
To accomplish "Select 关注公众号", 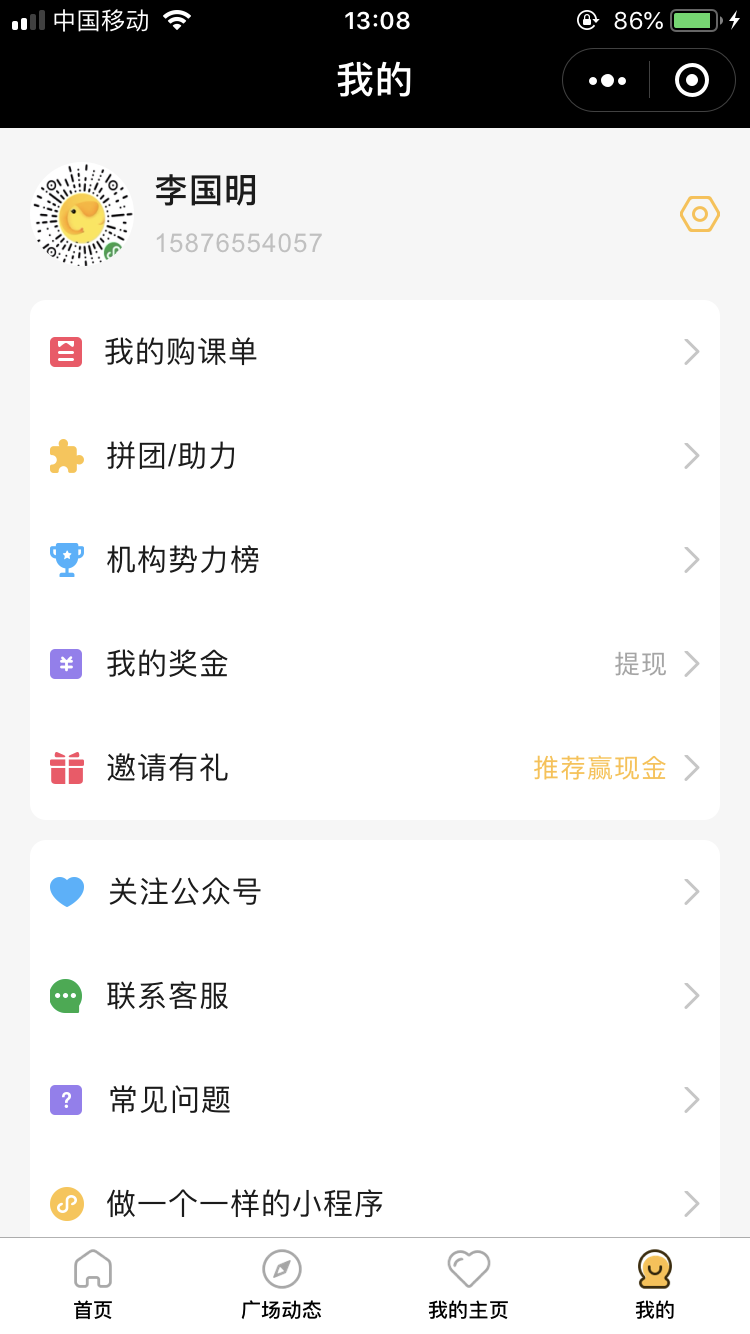I will (374, 892).
